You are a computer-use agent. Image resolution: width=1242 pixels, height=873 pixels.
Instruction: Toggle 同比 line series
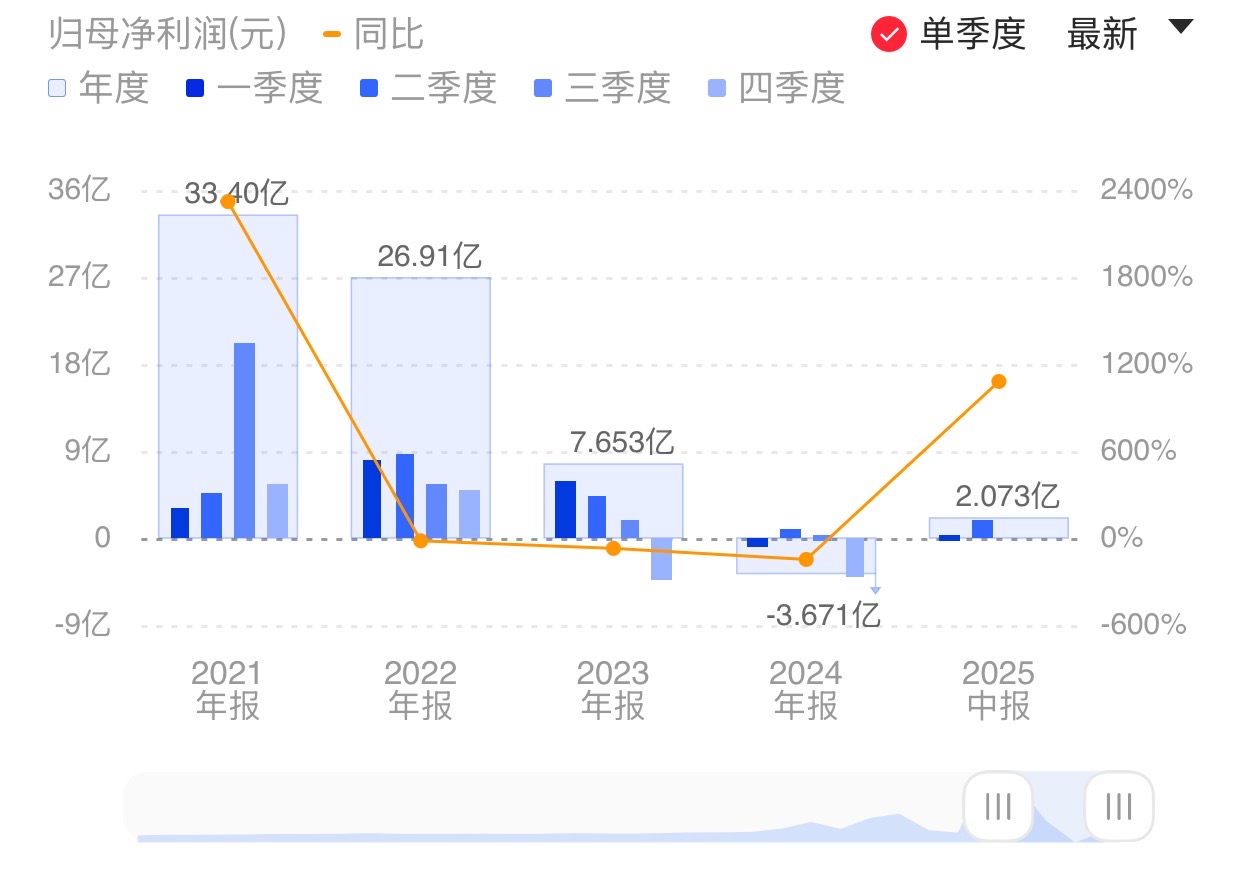pos(374,35)
